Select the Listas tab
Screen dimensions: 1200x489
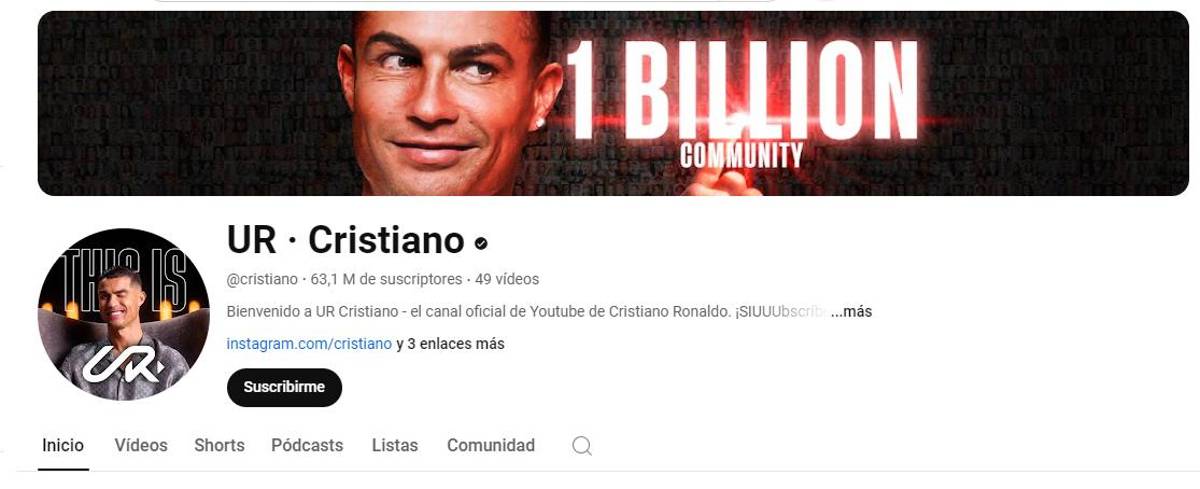click(x=395, y=446)
